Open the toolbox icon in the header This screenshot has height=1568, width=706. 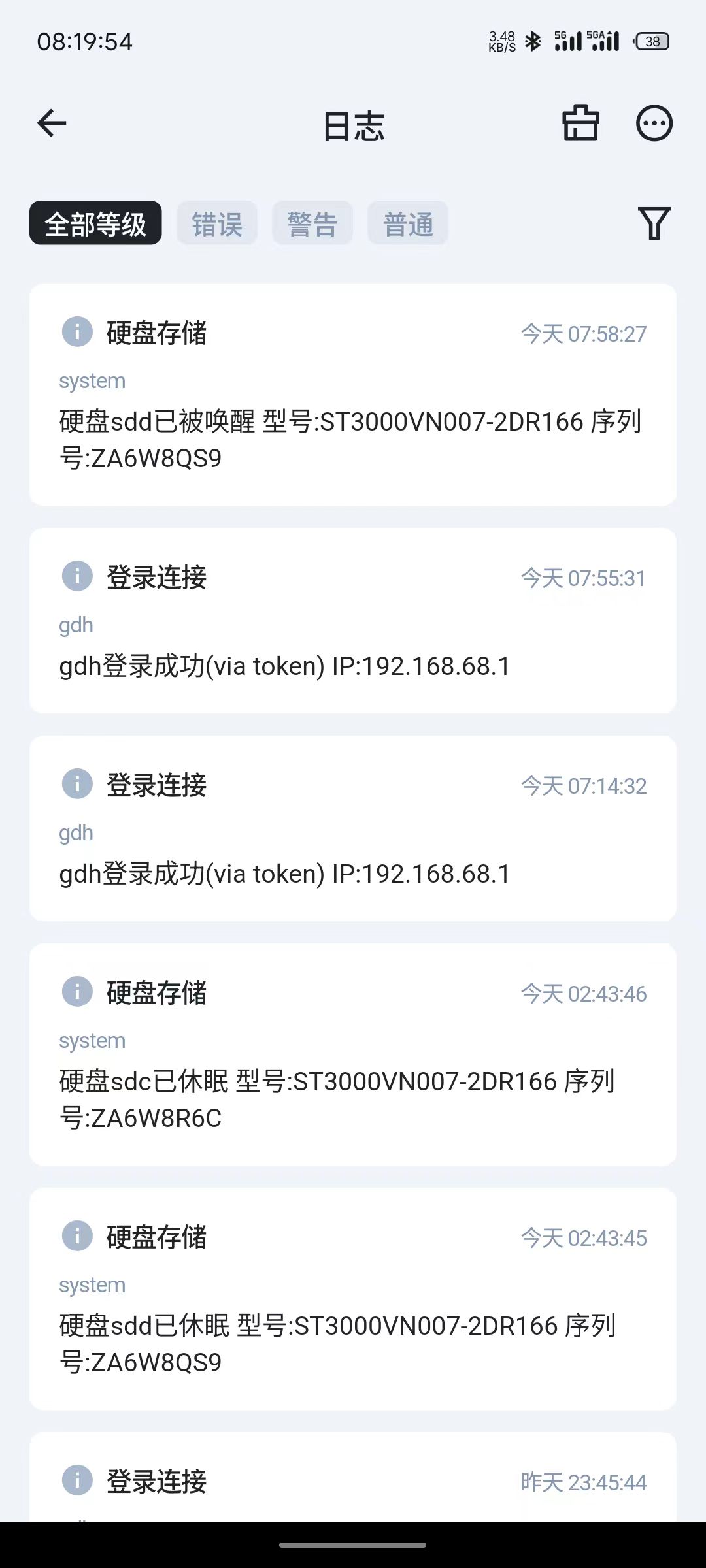coord(580,123)
